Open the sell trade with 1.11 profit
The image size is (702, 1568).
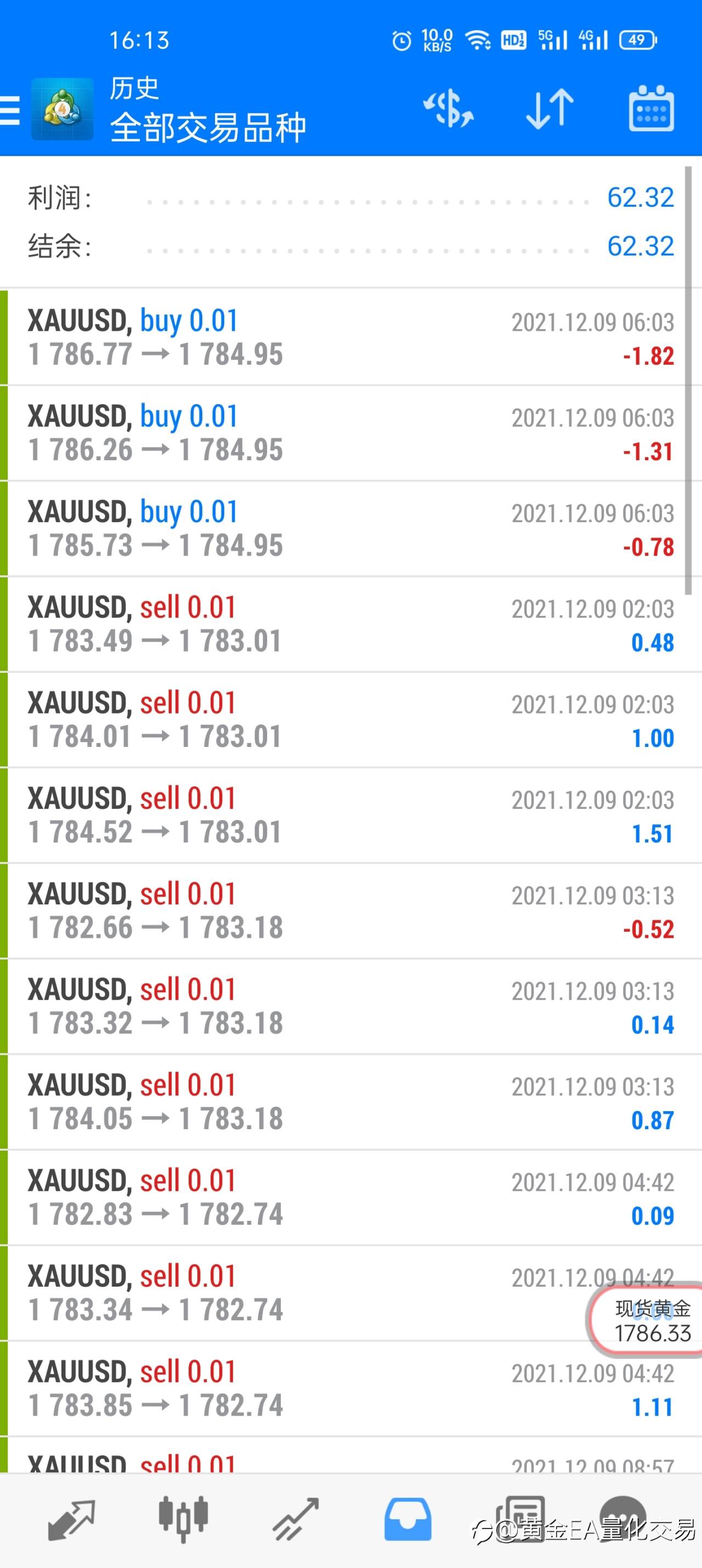(350, 1389)
